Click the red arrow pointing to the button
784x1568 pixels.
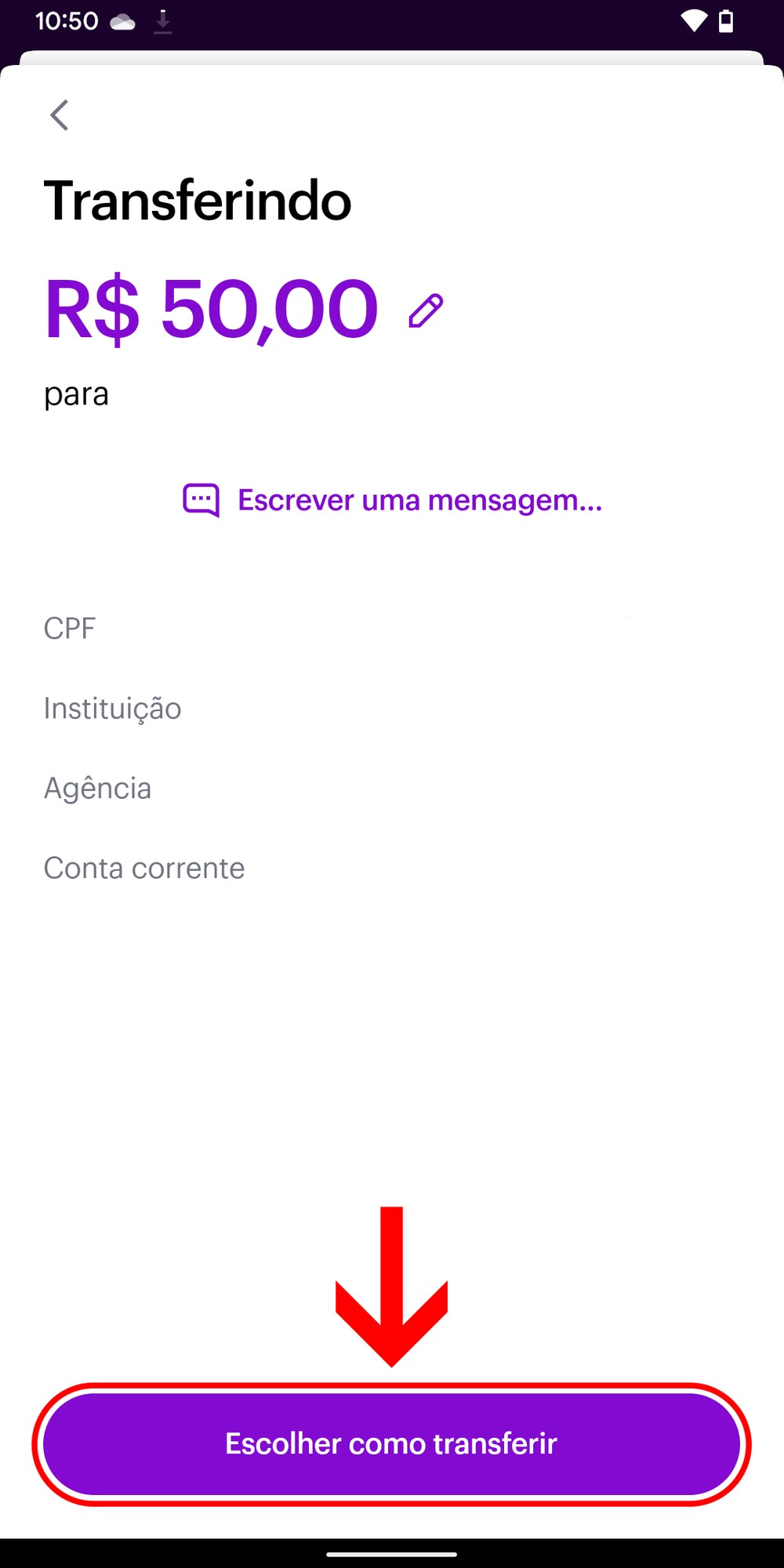pyautogui.click(x=390, y=1286)
